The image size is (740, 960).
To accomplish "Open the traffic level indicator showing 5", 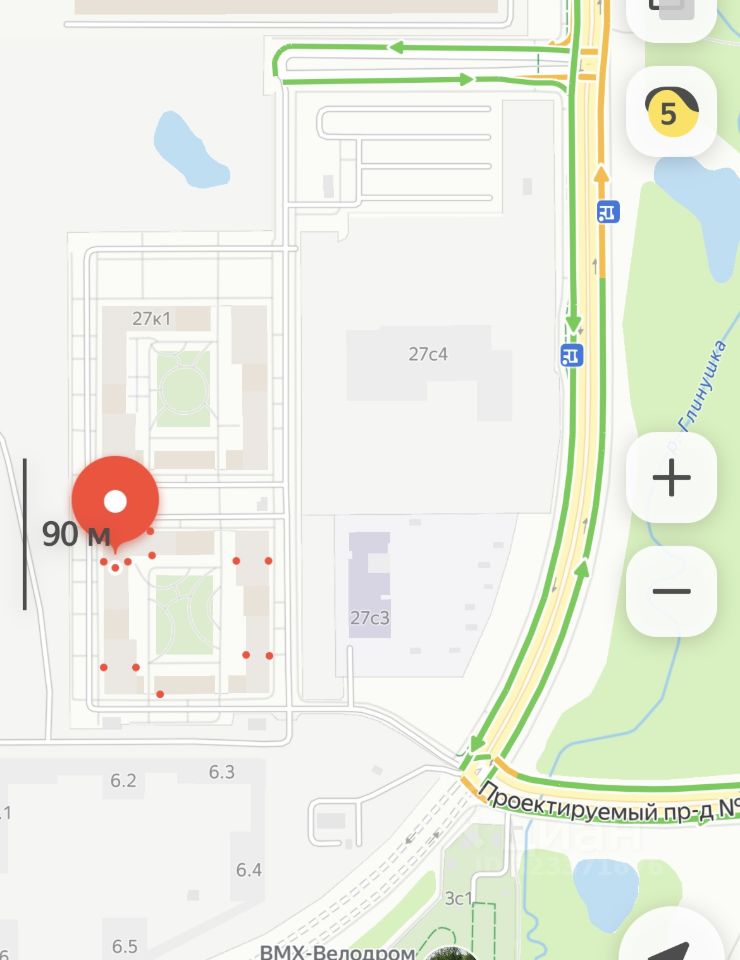I will tap(670, 112).
